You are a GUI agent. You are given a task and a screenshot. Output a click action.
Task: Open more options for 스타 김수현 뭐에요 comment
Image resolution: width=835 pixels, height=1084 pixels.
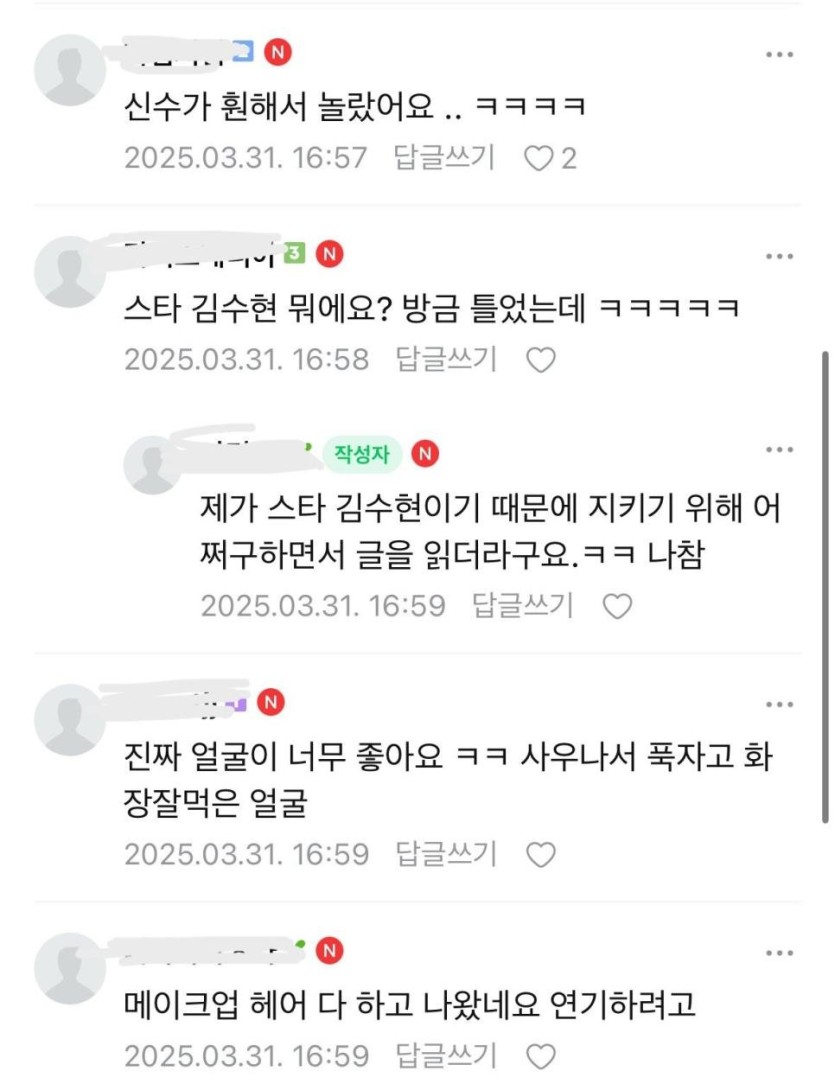tap(780, 256)
